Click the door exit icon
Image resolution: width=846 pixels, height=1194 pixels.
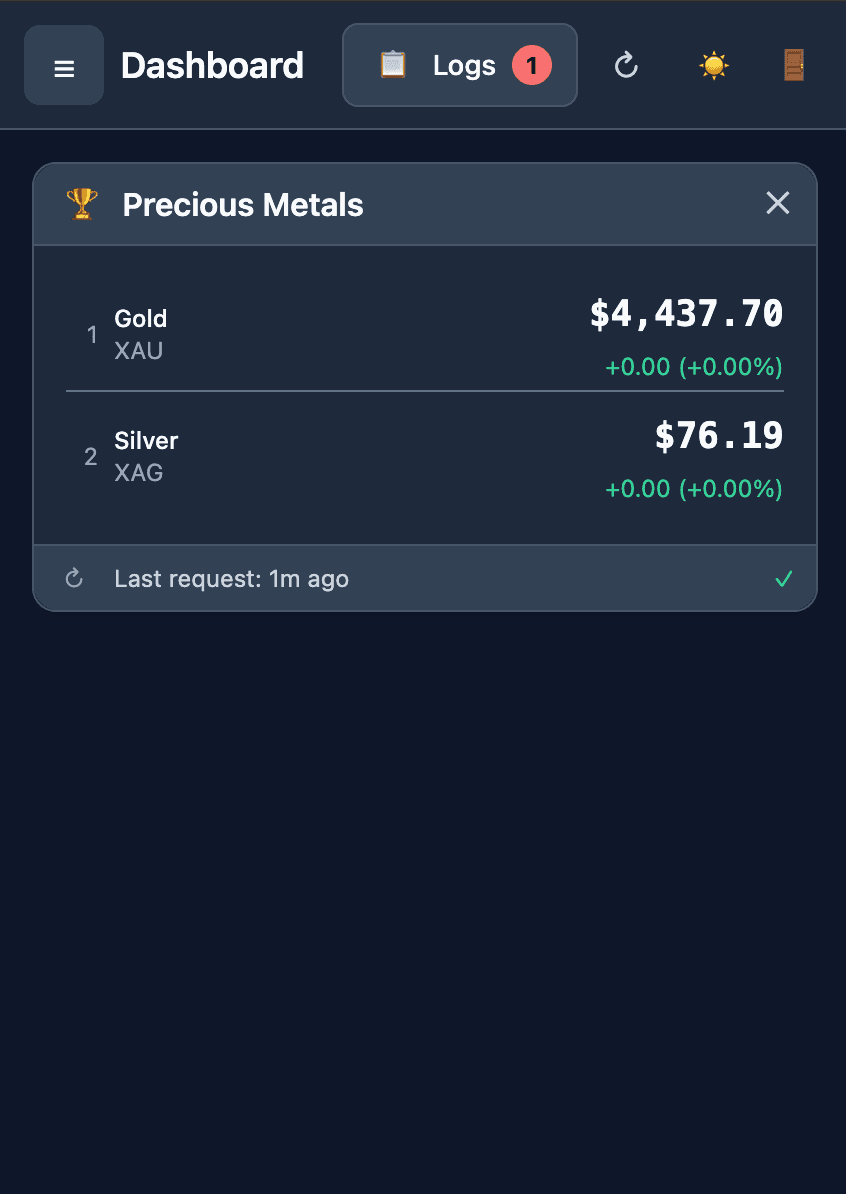[x=793, y=65]
